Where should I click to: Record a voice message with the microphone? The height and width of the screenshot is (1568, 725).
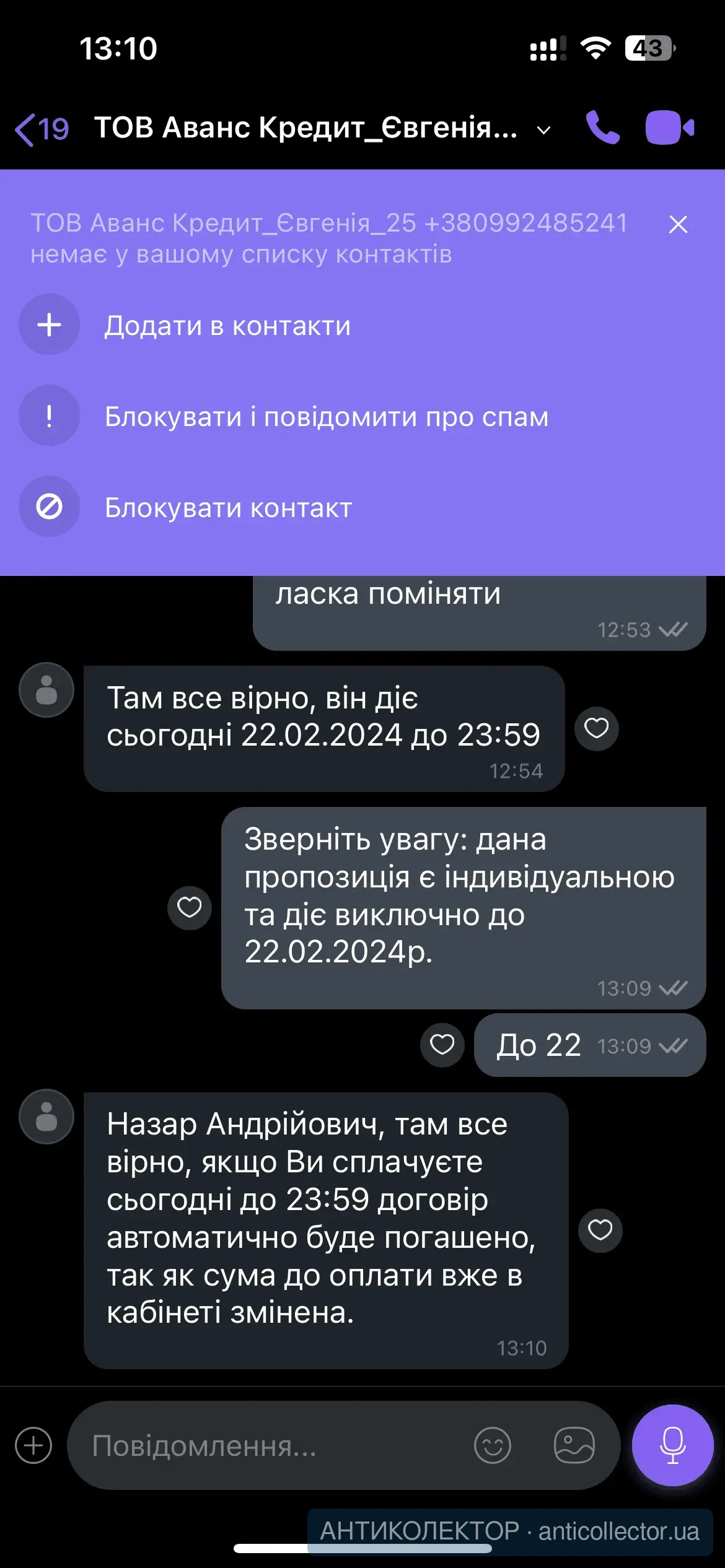click(x=672, y=1445)
